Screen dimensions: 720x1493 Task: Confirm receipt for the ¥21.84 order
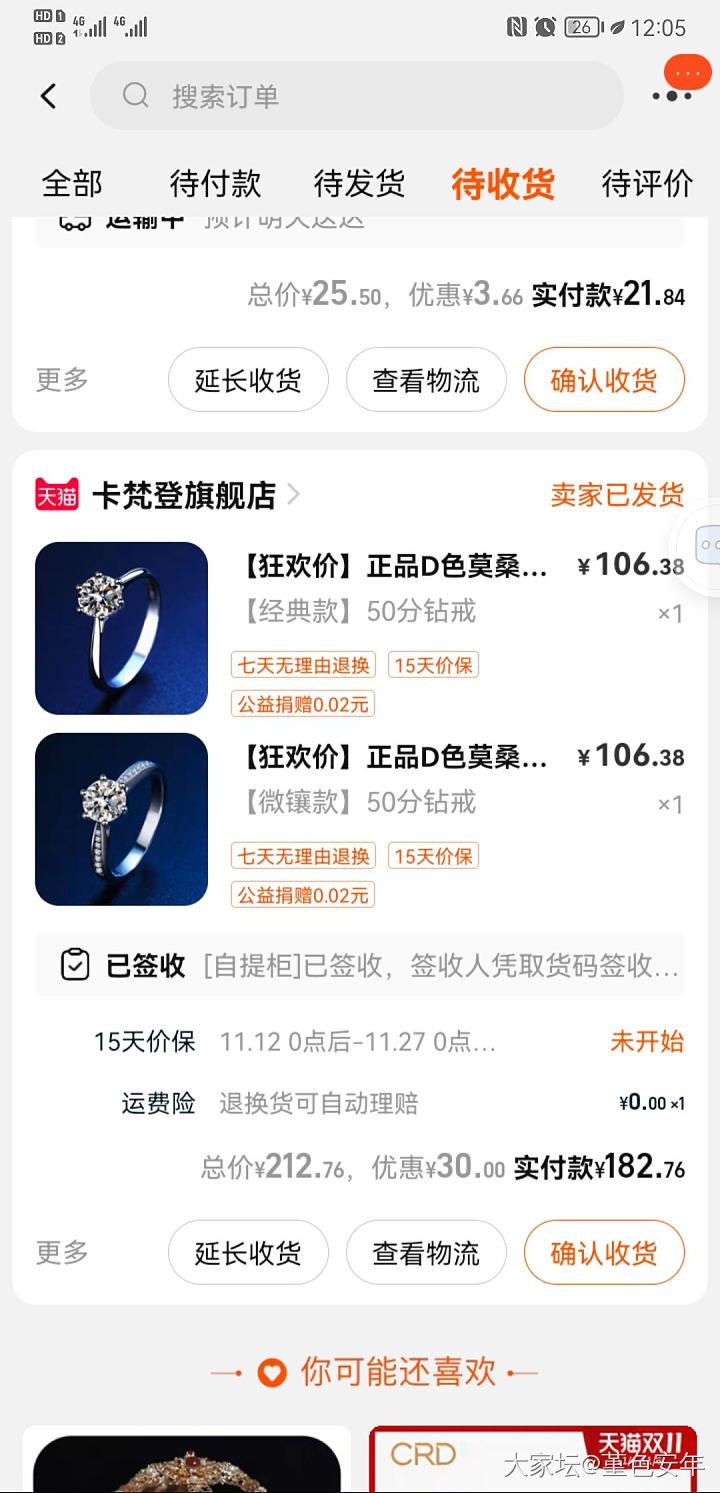(x=604, y=380)
